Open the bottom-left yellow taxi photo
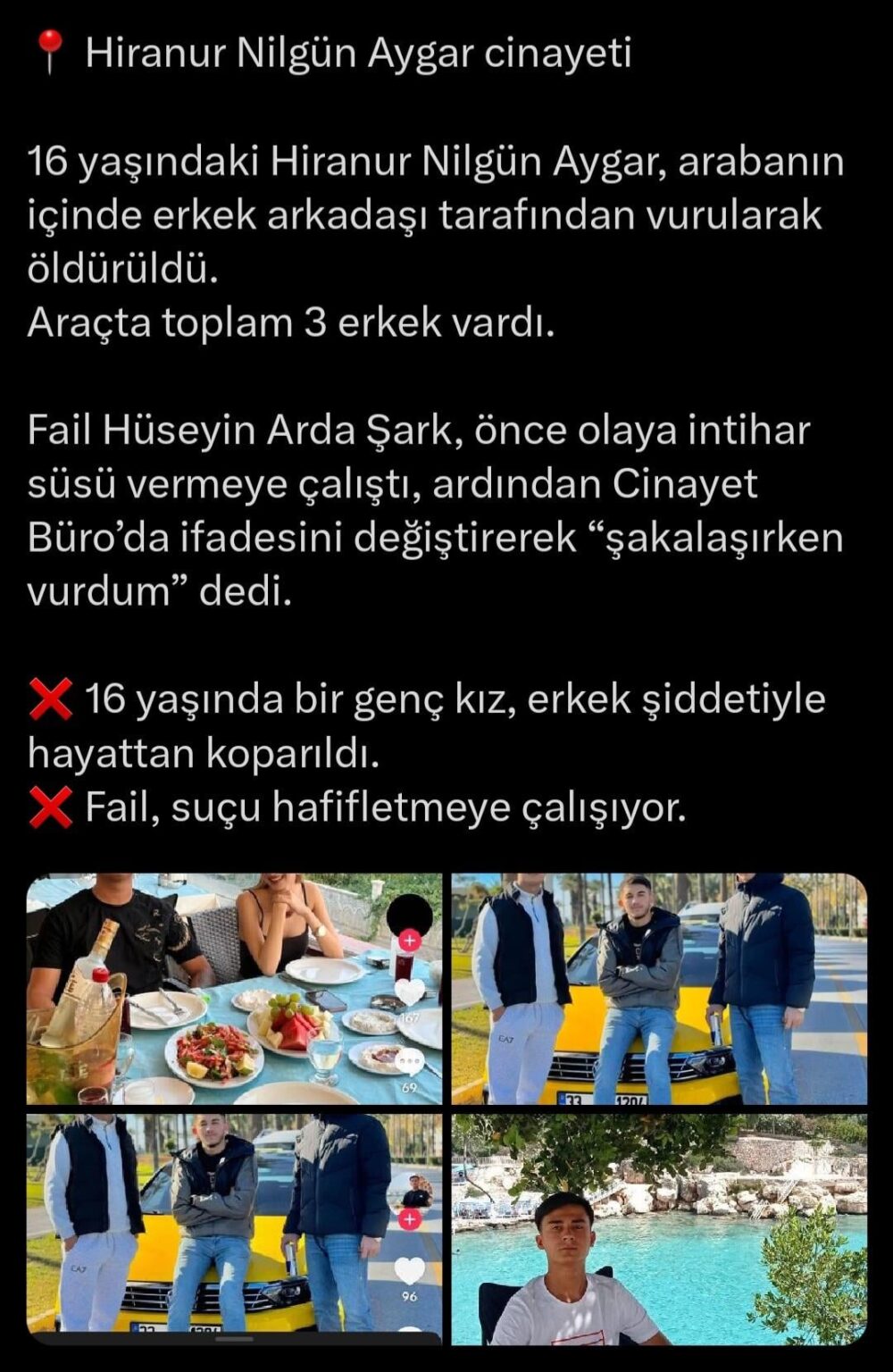The height and width of the screenshot is (1372, 893). coord(234,1227)
